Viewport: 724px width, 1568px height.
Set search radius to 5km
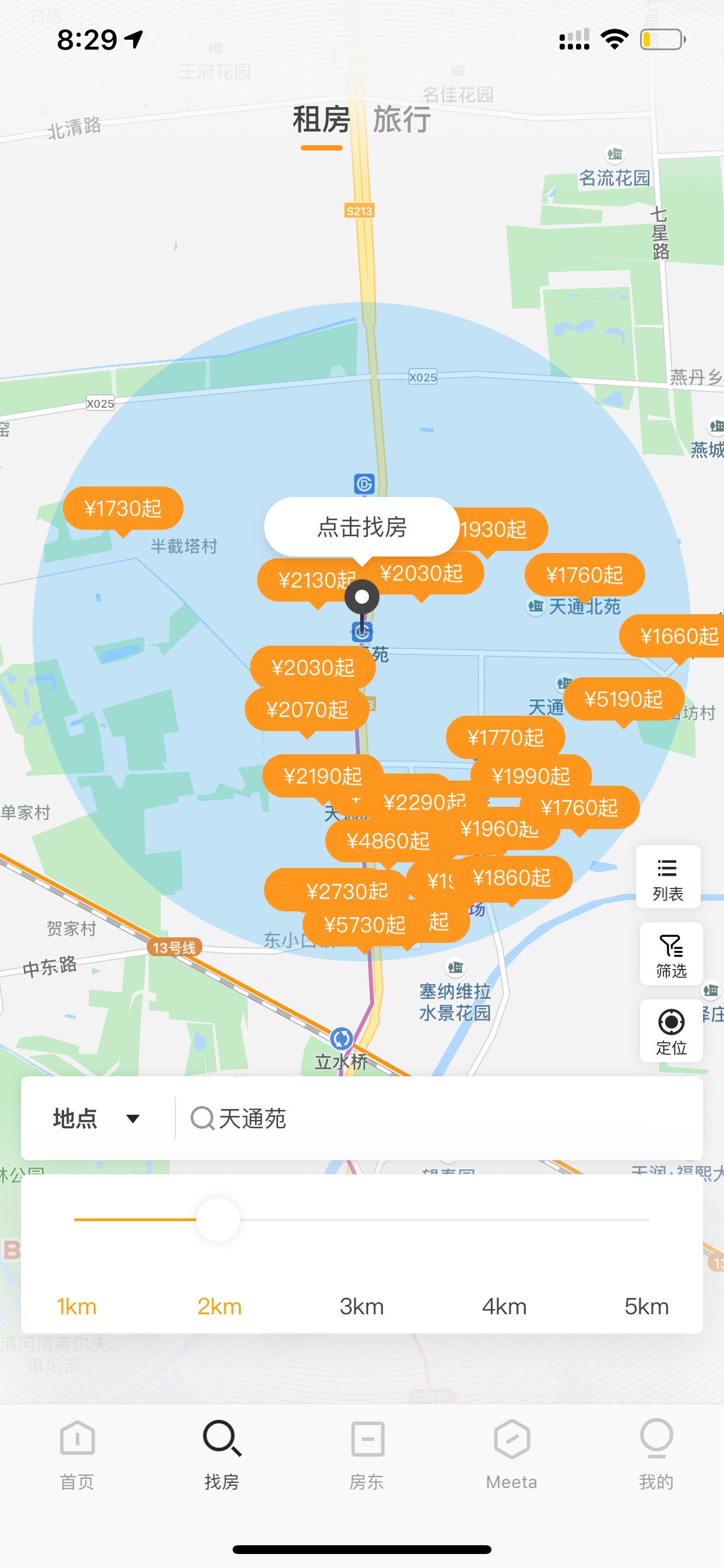tap(646, 1306)
